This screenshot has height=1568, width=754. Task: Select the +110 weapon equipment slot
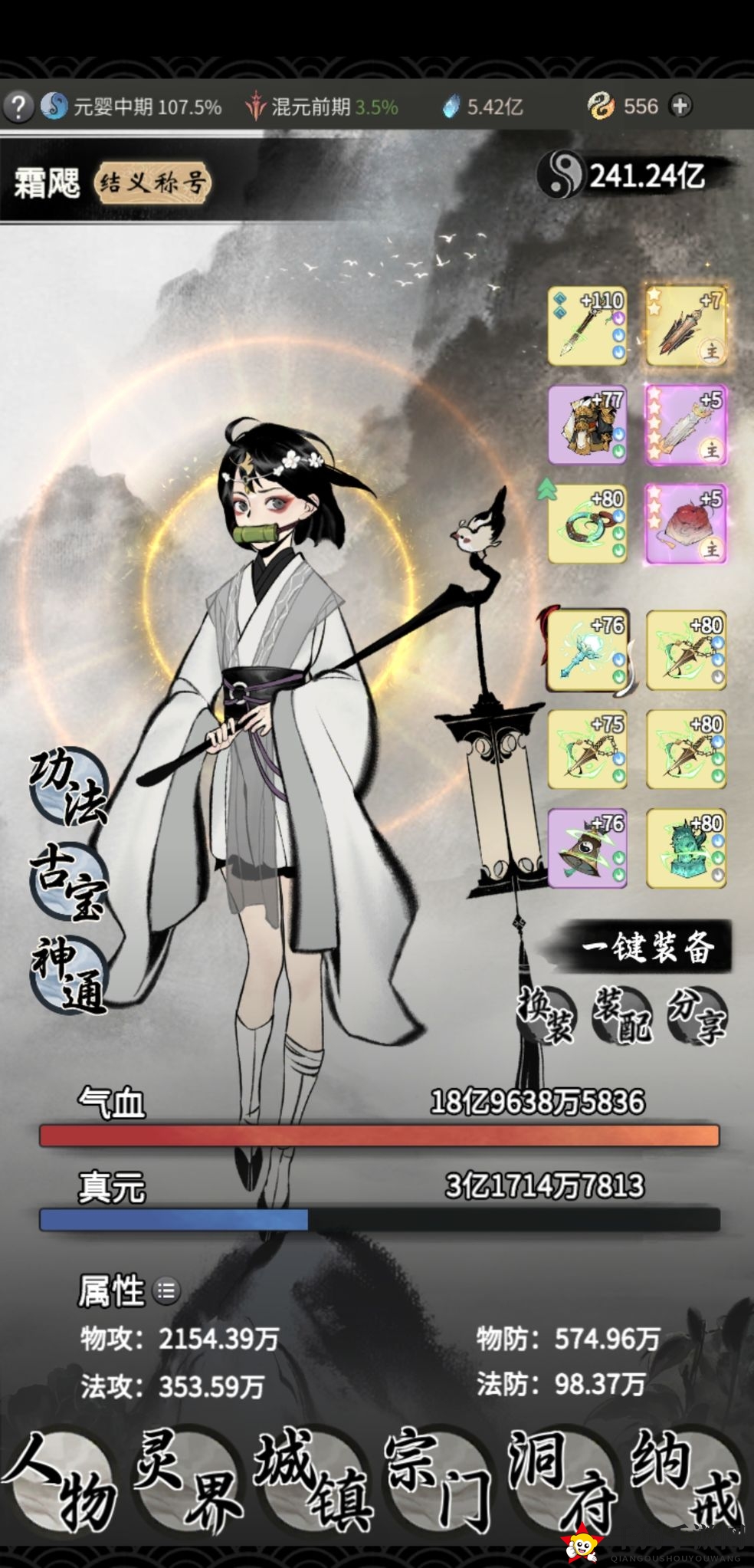[x=587, y=326]
